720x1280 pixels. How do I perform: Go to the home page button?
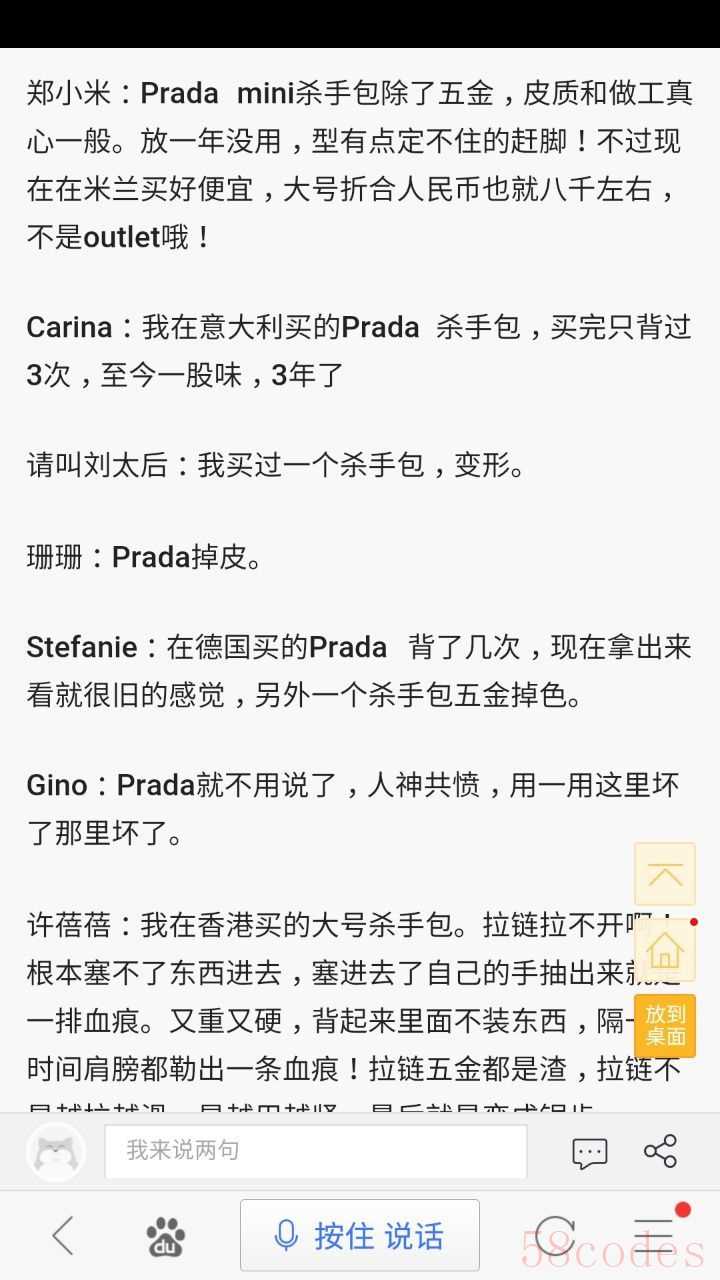click(x=665, y=949)
